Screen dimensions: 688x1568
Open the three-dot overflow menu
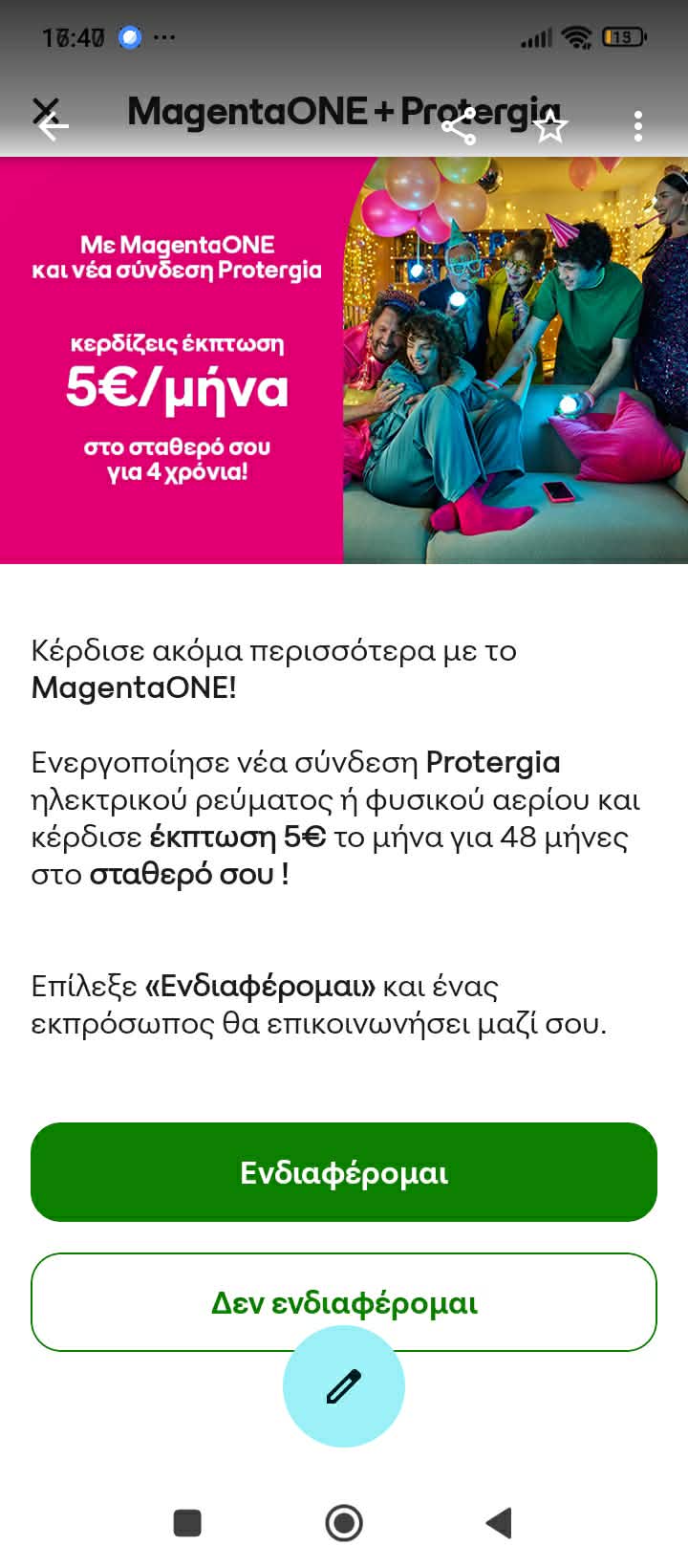[x=637, y=126]
